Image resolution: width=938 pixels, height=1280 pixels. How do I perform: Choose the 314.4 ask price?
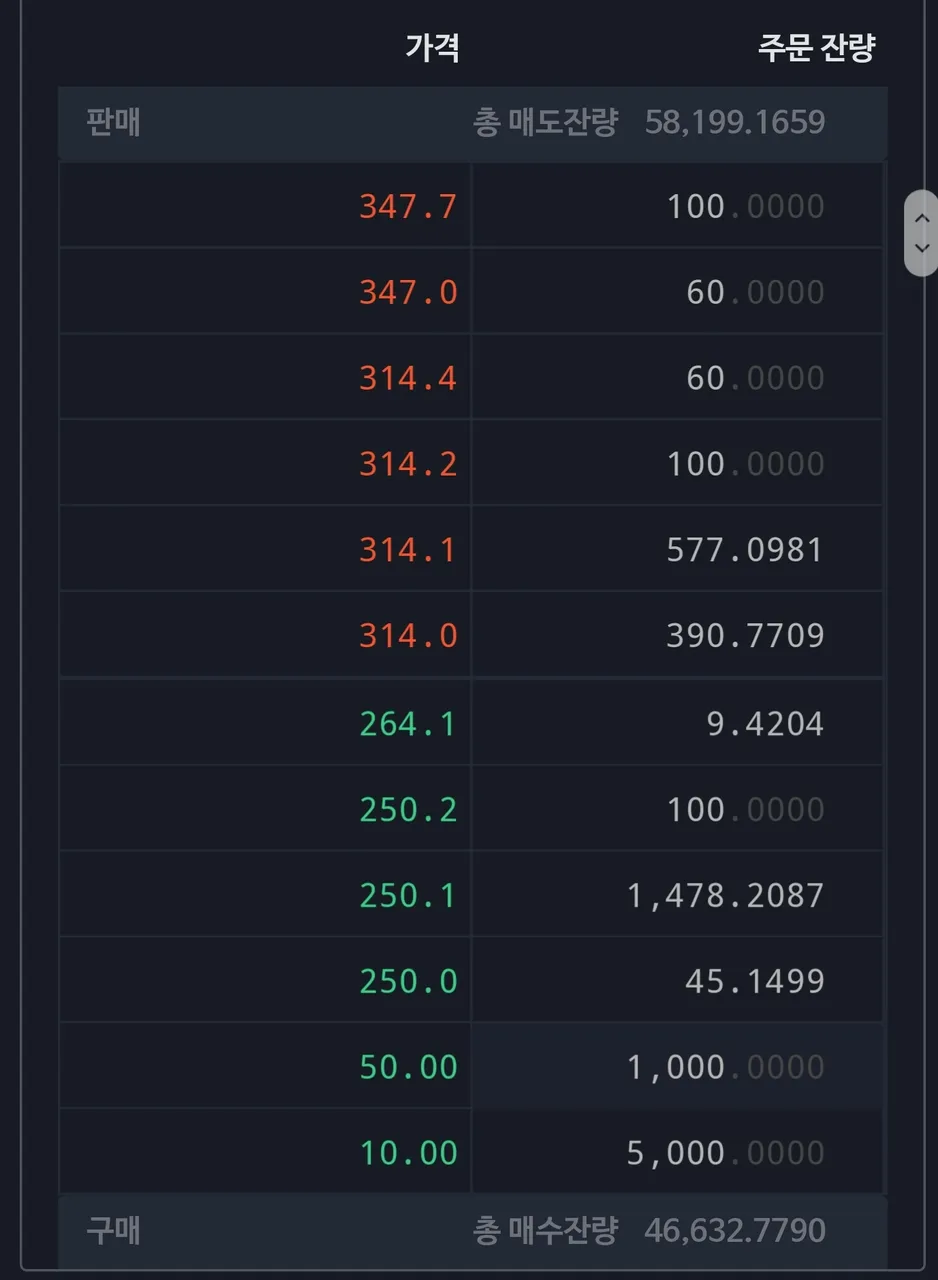pyautogui.click(x=408, y=379)
